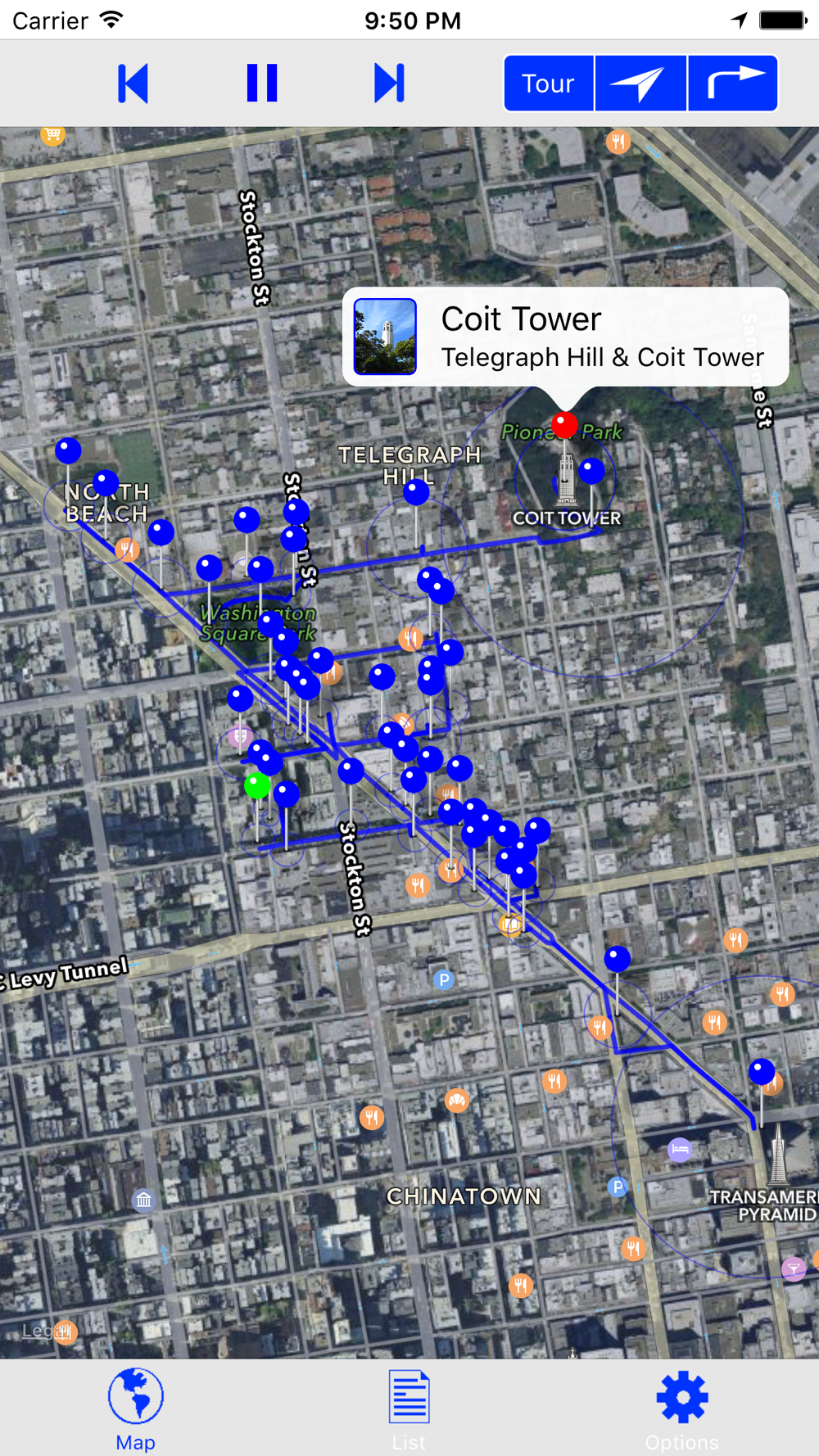Screen dimensions: 819x1456
Task: Pause the tour playback
Action: click(262, 84)
